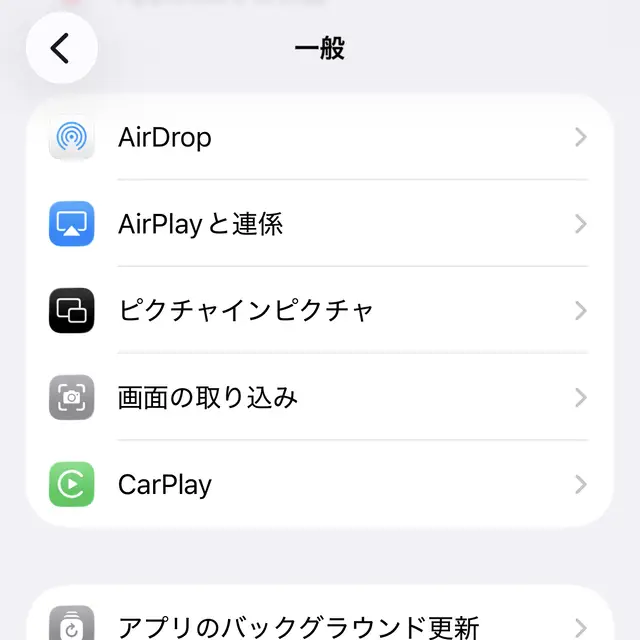Open 画面の取り込み settings
This screenshot has height=640, width=640.
320,397
